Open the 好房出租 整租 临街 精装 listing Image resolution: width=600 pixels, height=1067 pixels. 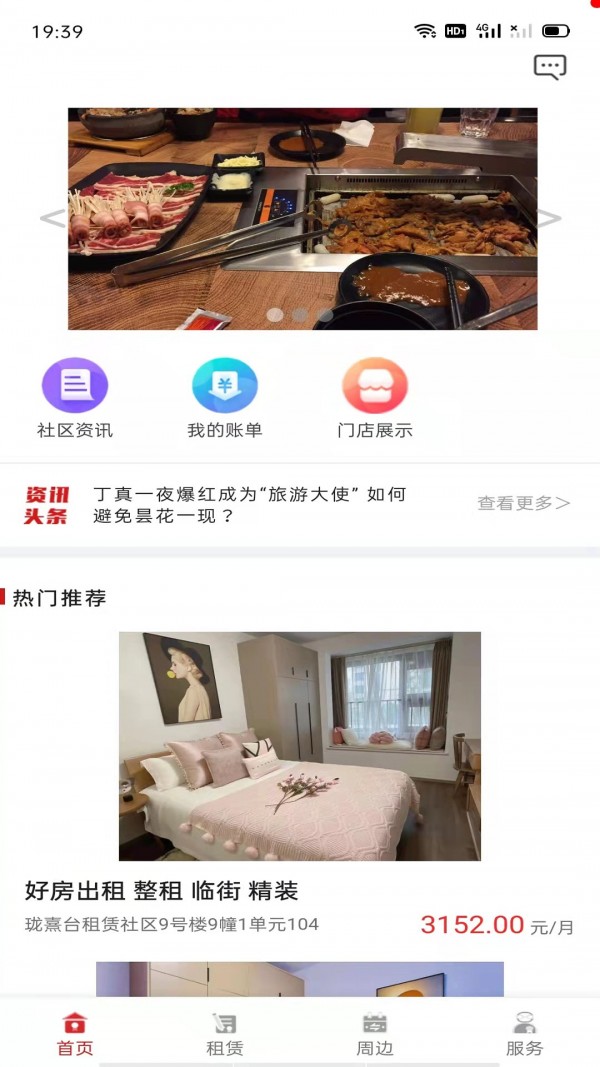click(300, 780)
